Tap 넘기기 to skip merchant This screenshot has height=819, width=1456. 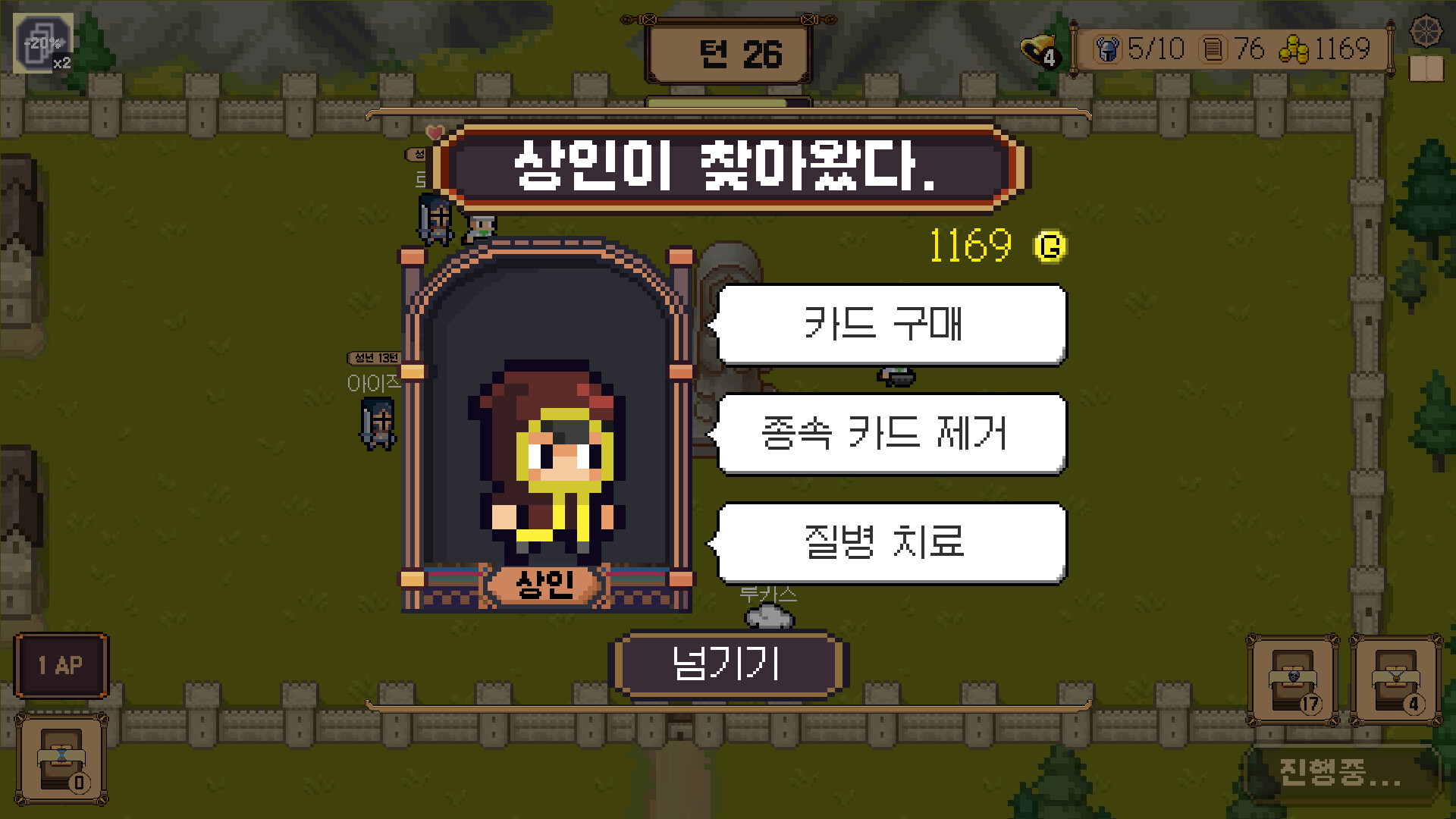(x=726, y=664)
